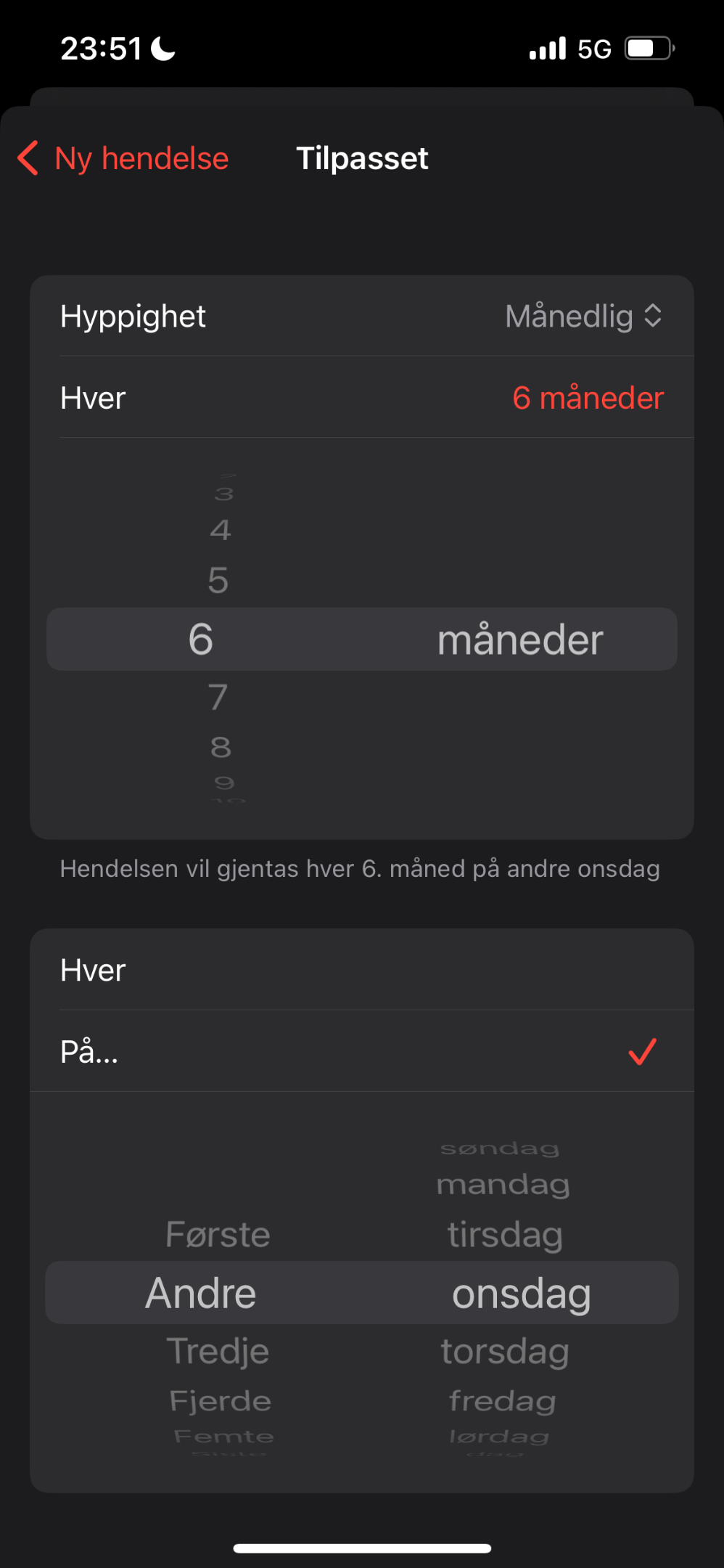Viewport: 724px width, 1568px height.
Task: Choose Fjerde in the ordinal picker
Action: [x=220, y=1401]
